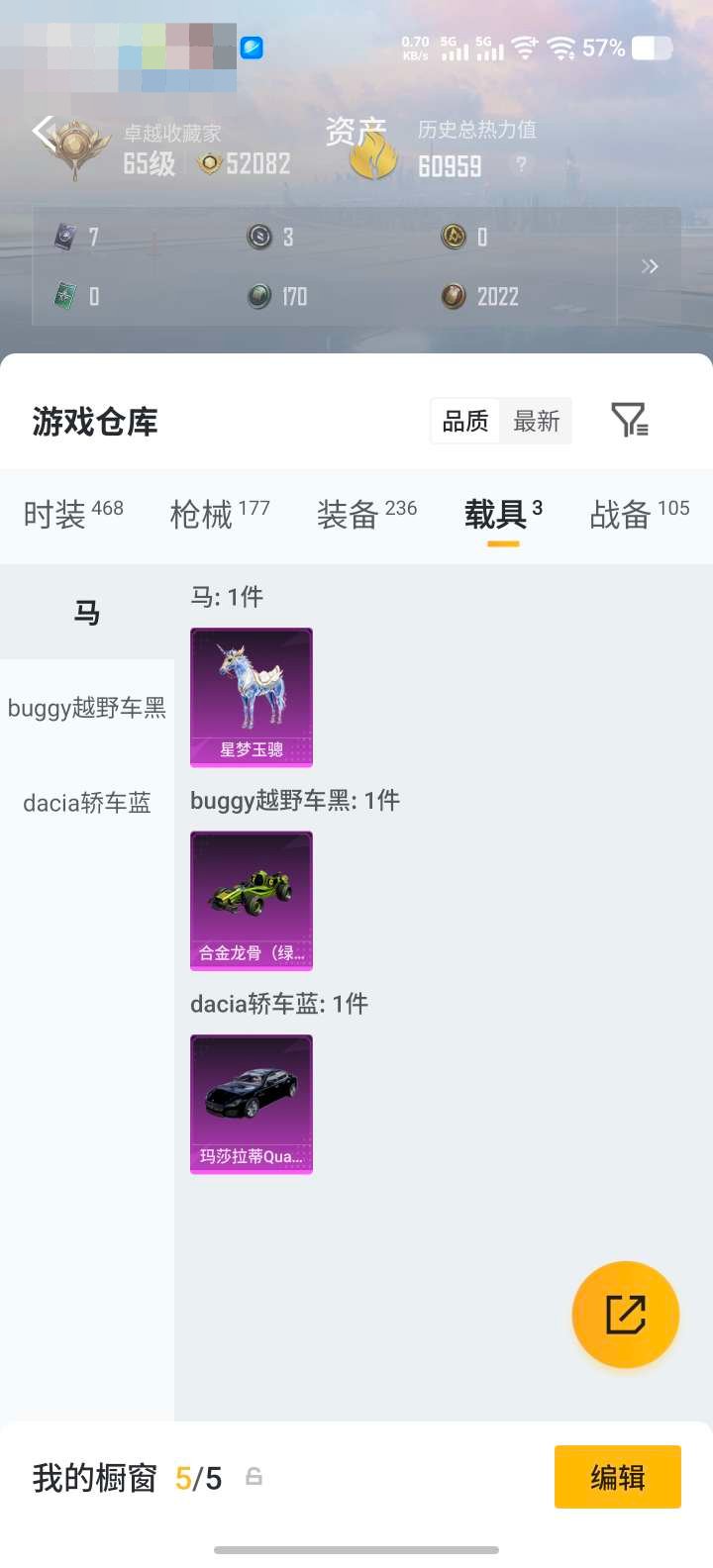Tap the lock icon beside 我的橱窗
Image resolution: width=713 pixels, height=1568 pixels.
pyautogui.click(x=255, y=1476)
